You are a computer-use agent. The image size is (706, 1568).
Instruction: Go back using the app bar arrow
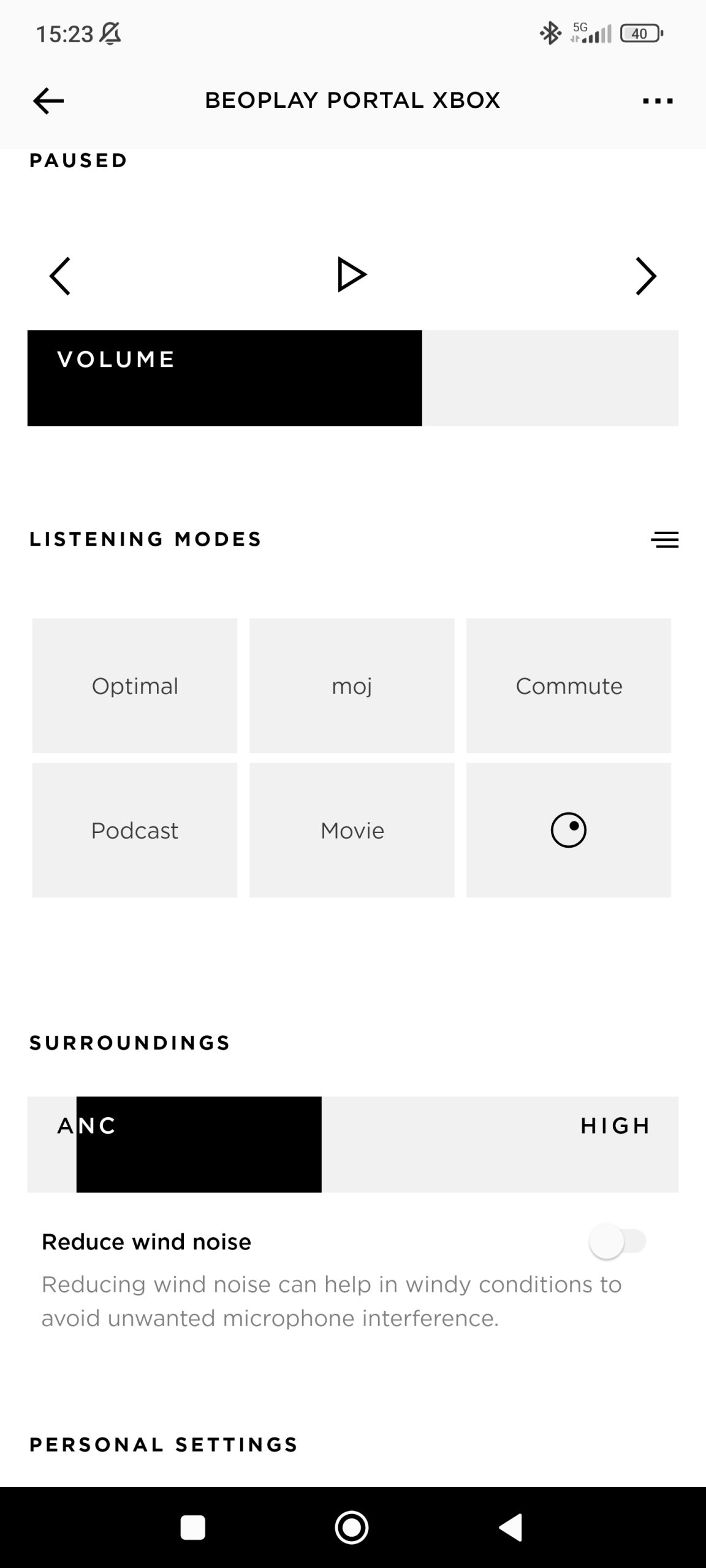pos(48,101)
